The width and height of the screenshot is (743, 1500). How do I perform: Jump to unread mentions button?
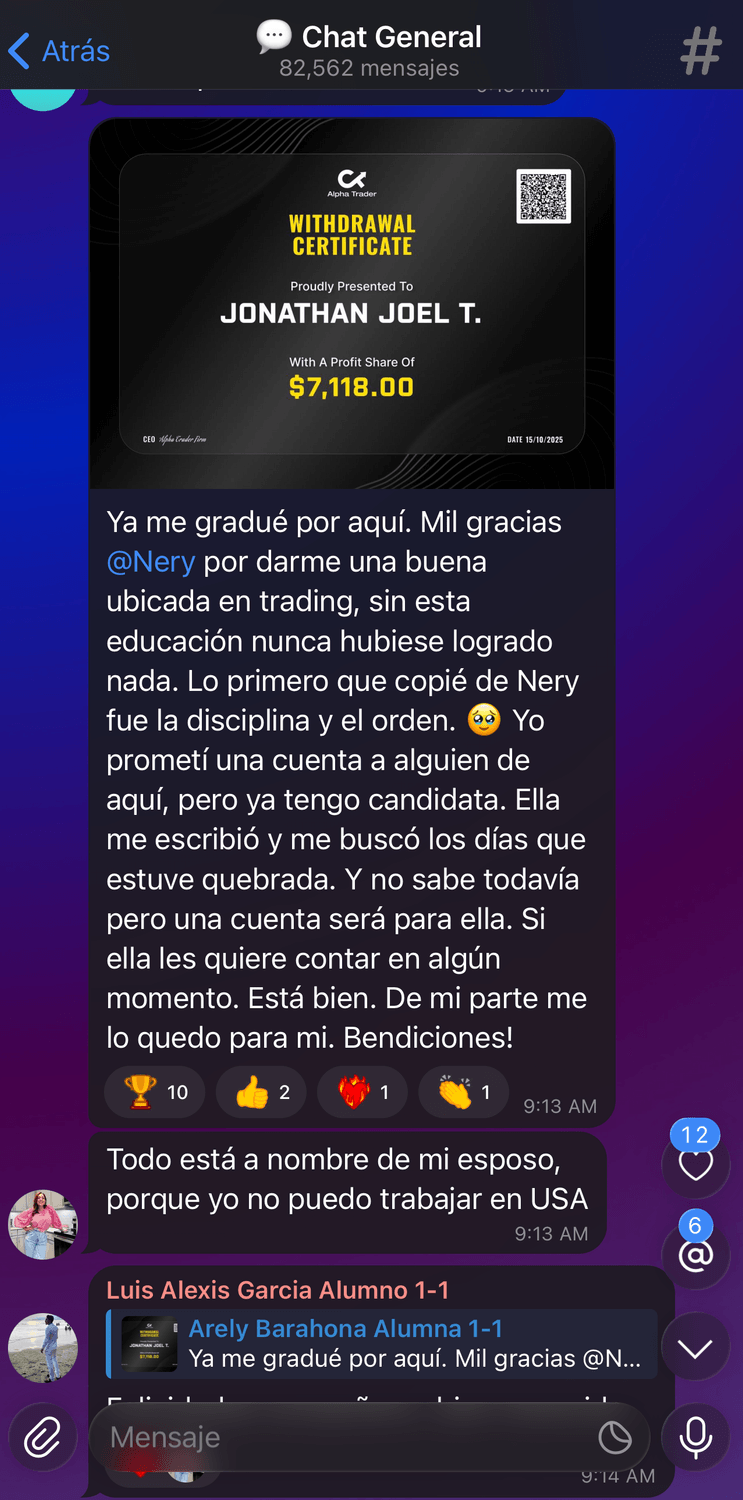[x=695, y=1255]
